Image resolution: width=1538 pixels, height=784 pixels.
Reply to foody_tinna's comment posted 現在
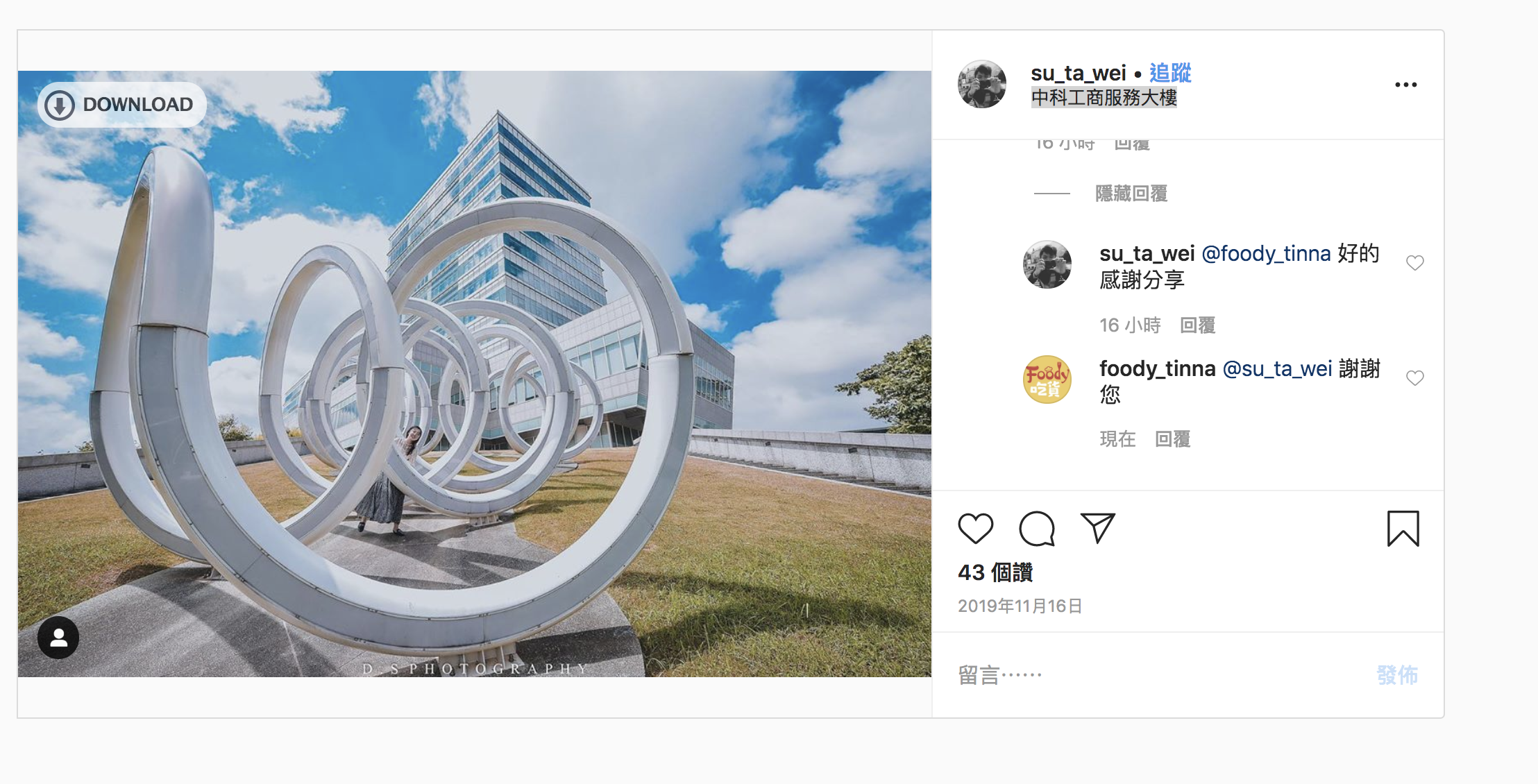pyautogui.click(x=1172, y=439)
